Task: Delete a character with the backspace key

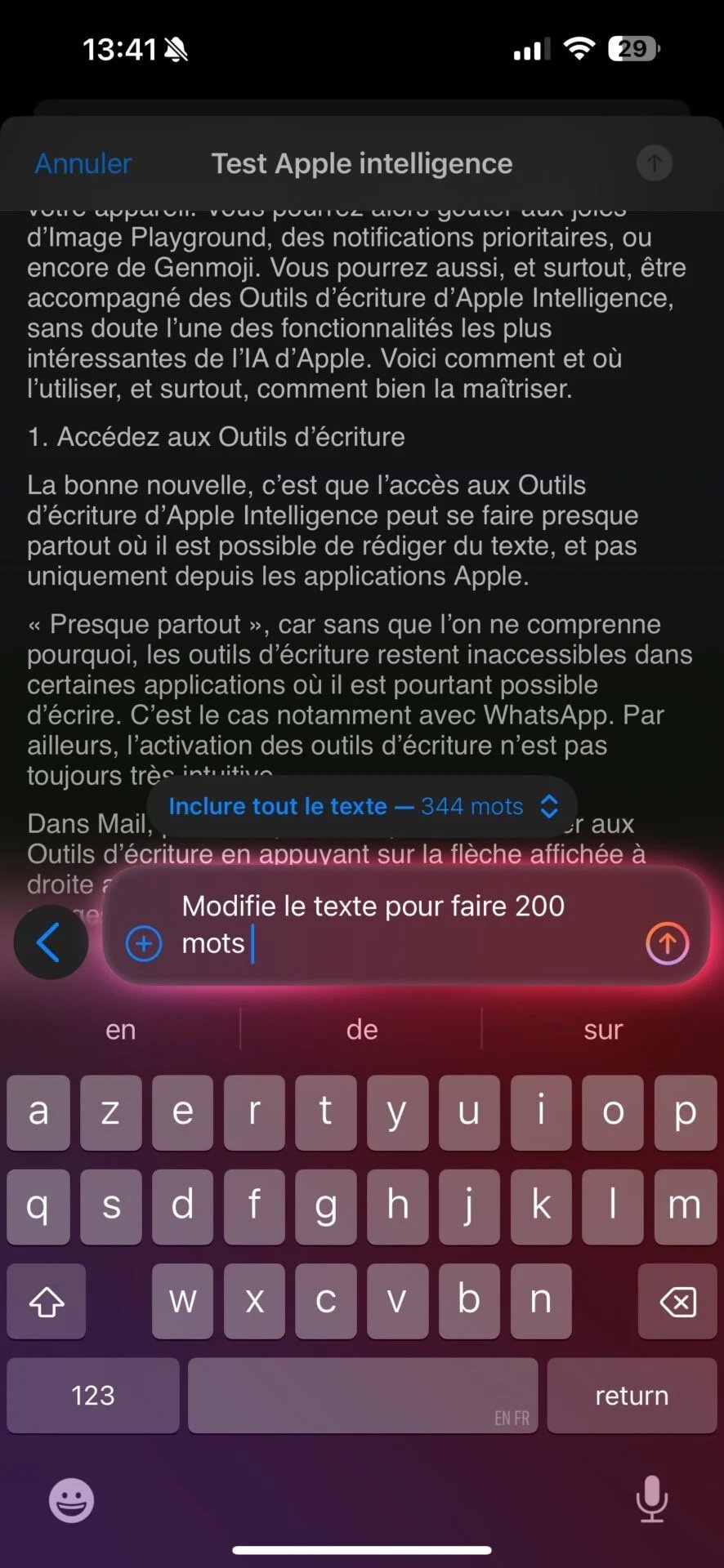Action: (x=677, y=1301)
